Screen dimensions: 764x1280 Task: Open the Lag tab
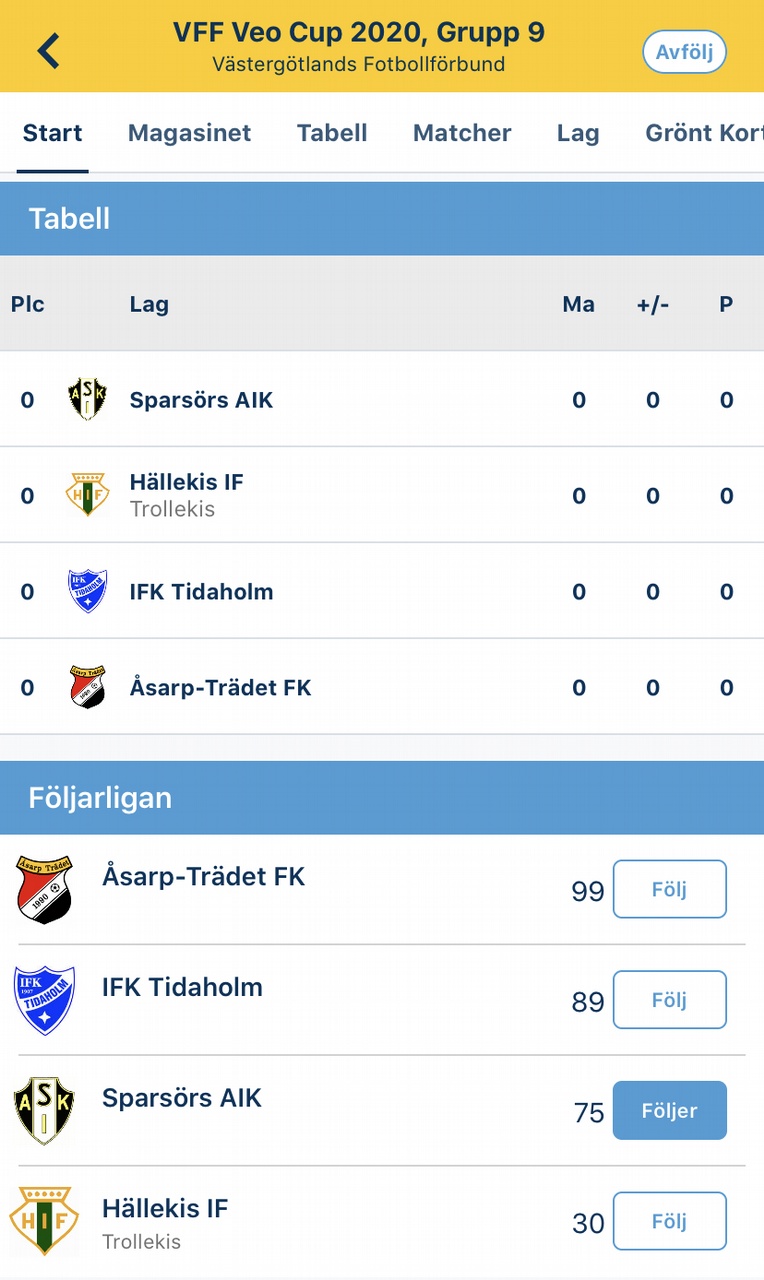578,133
